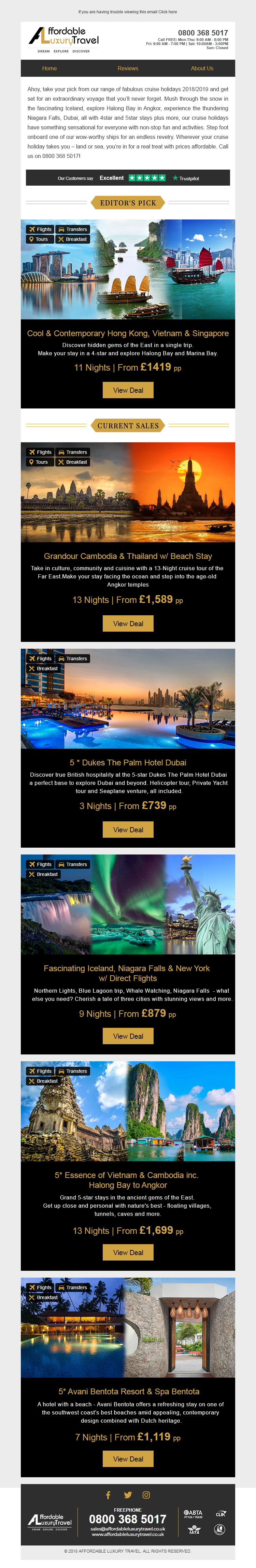
Task: Open the Instagram profile icon
Action: [146, 1495]
